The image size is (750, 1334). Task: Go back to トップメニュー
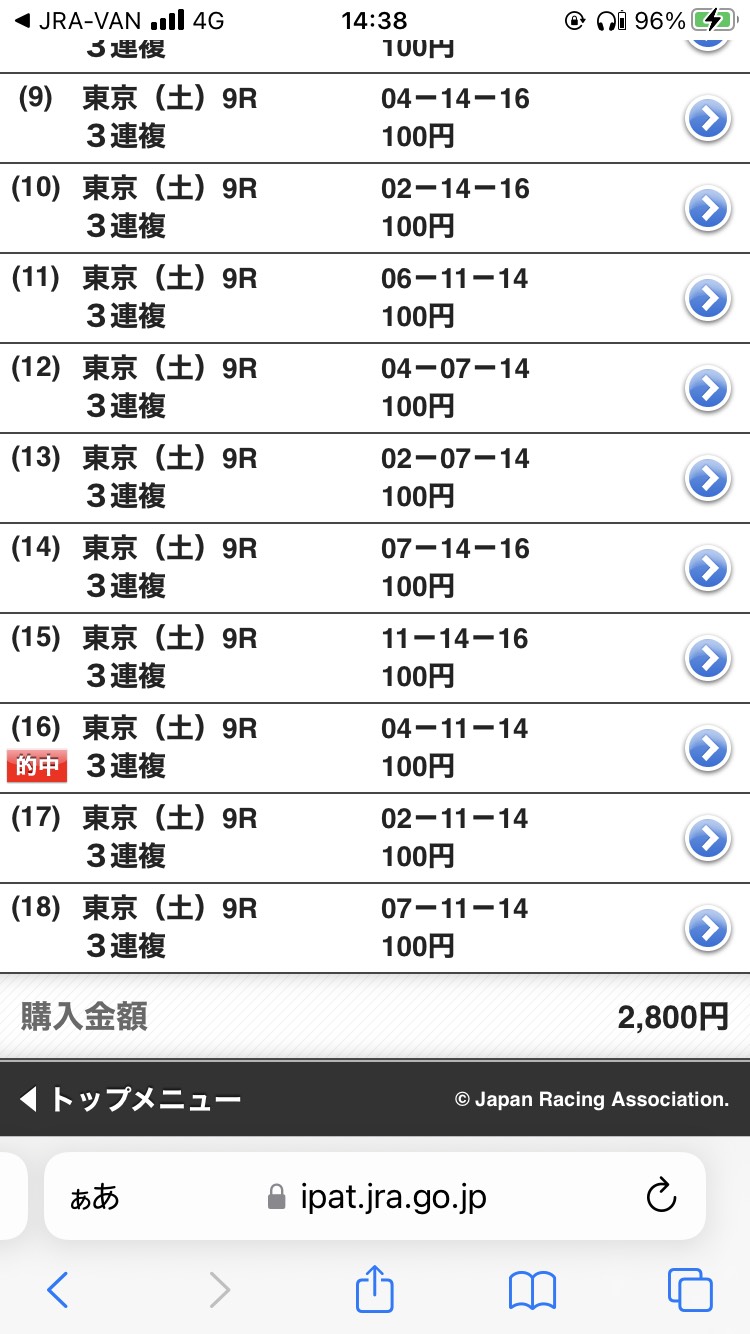(x=130, y=1100)
